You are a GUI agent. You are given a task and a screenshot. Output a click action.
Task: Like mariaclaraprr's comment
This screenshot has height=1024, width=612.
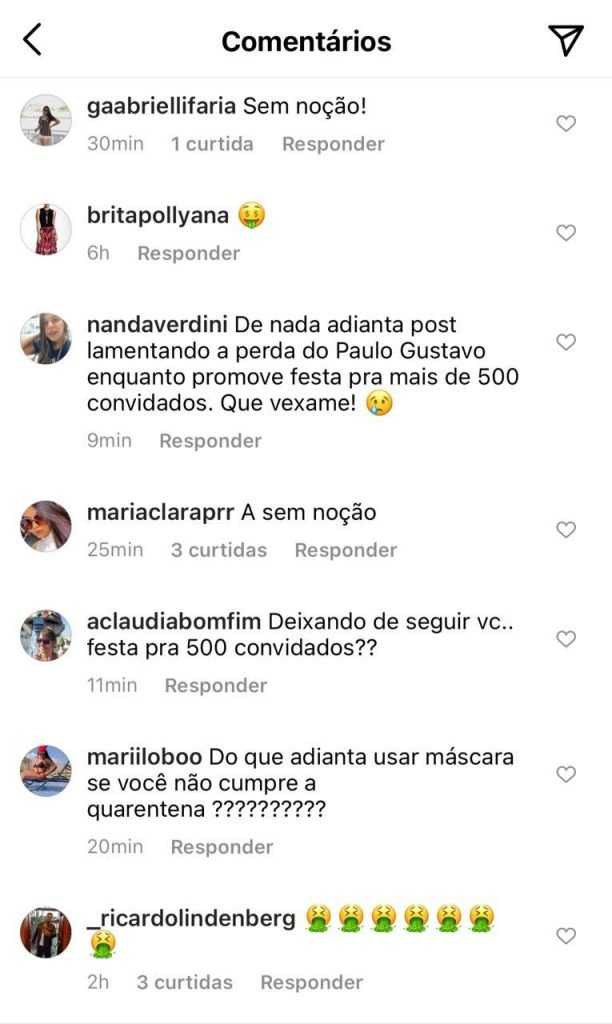pyautogui.click(x=566, y=530)
